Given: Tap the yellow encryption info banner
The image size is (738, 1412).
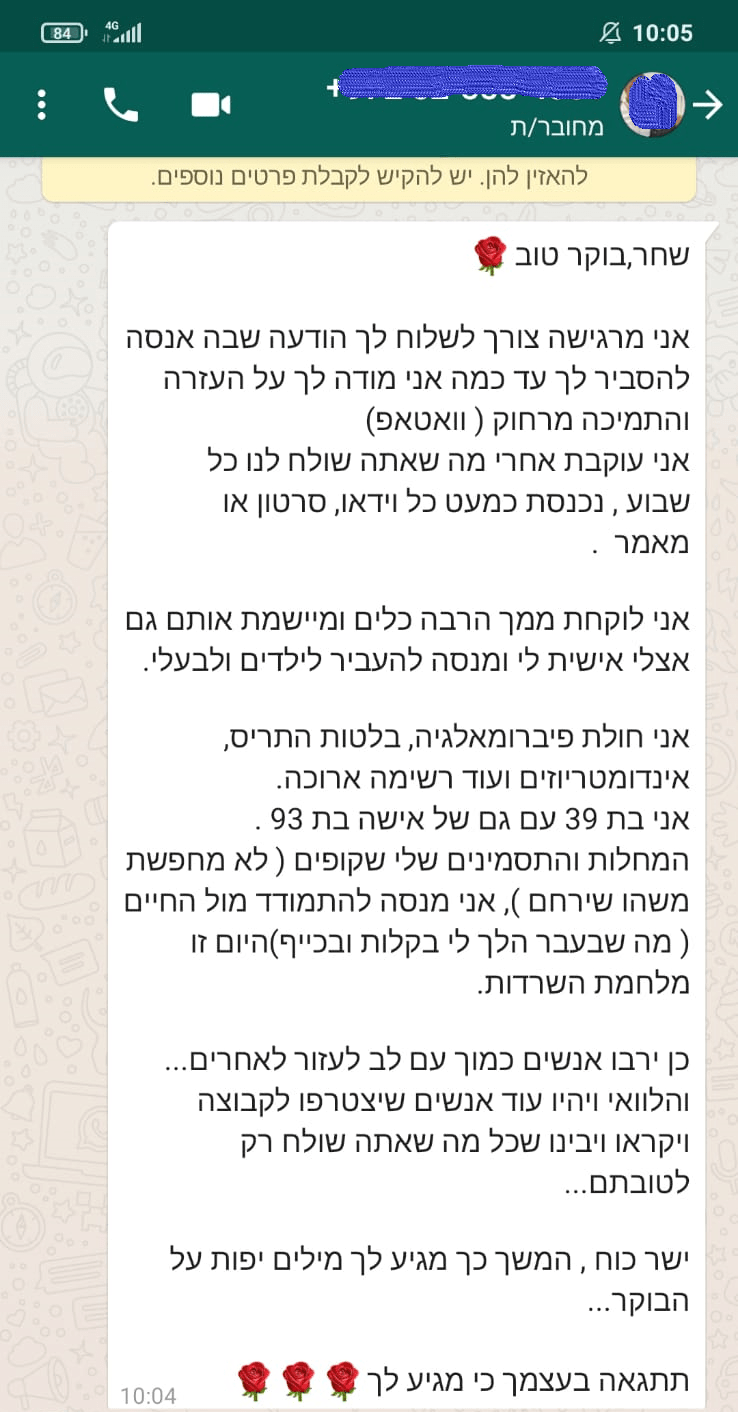Looking at the screenshot, I should 369,179.
